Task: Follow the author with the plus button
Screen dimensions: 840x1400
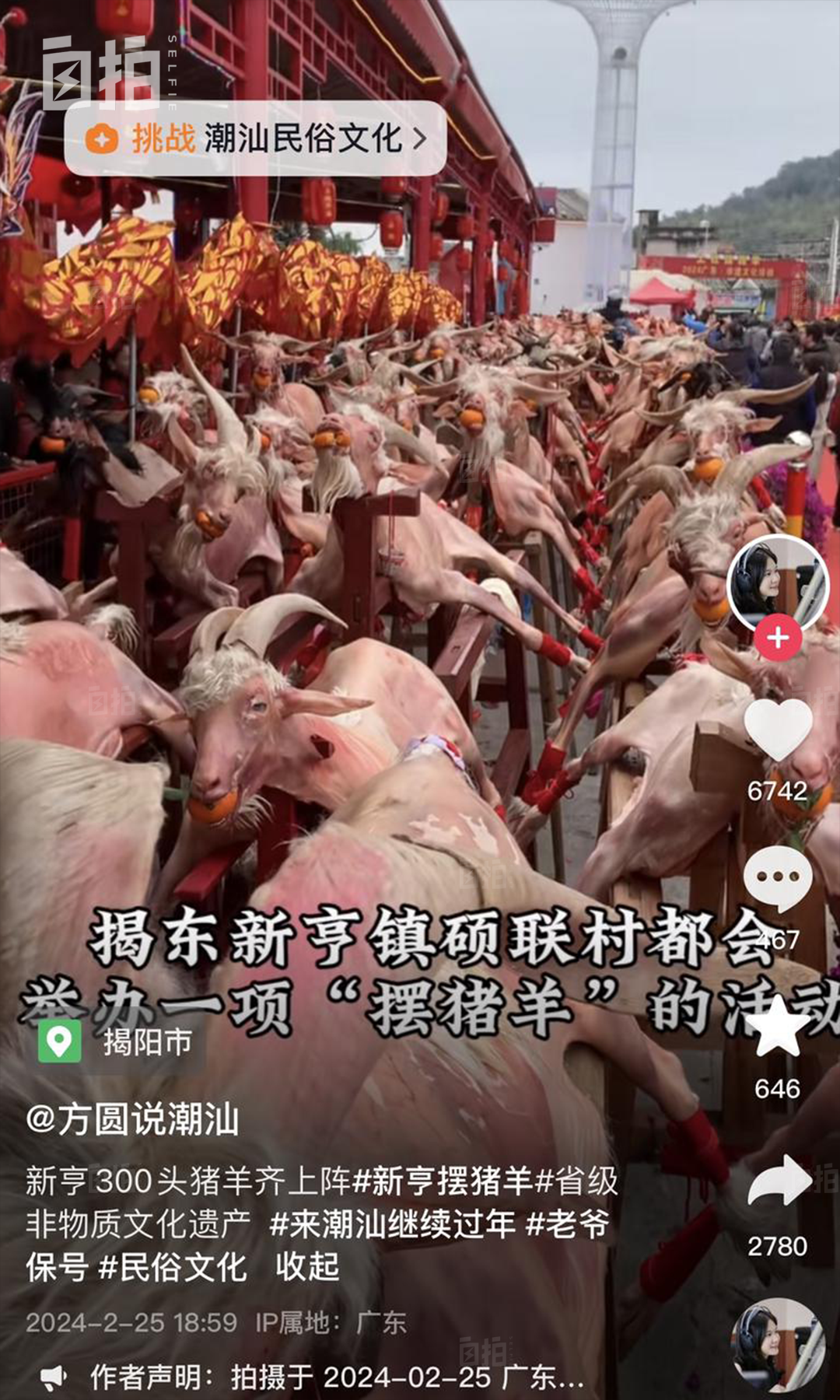Action: 777,638
